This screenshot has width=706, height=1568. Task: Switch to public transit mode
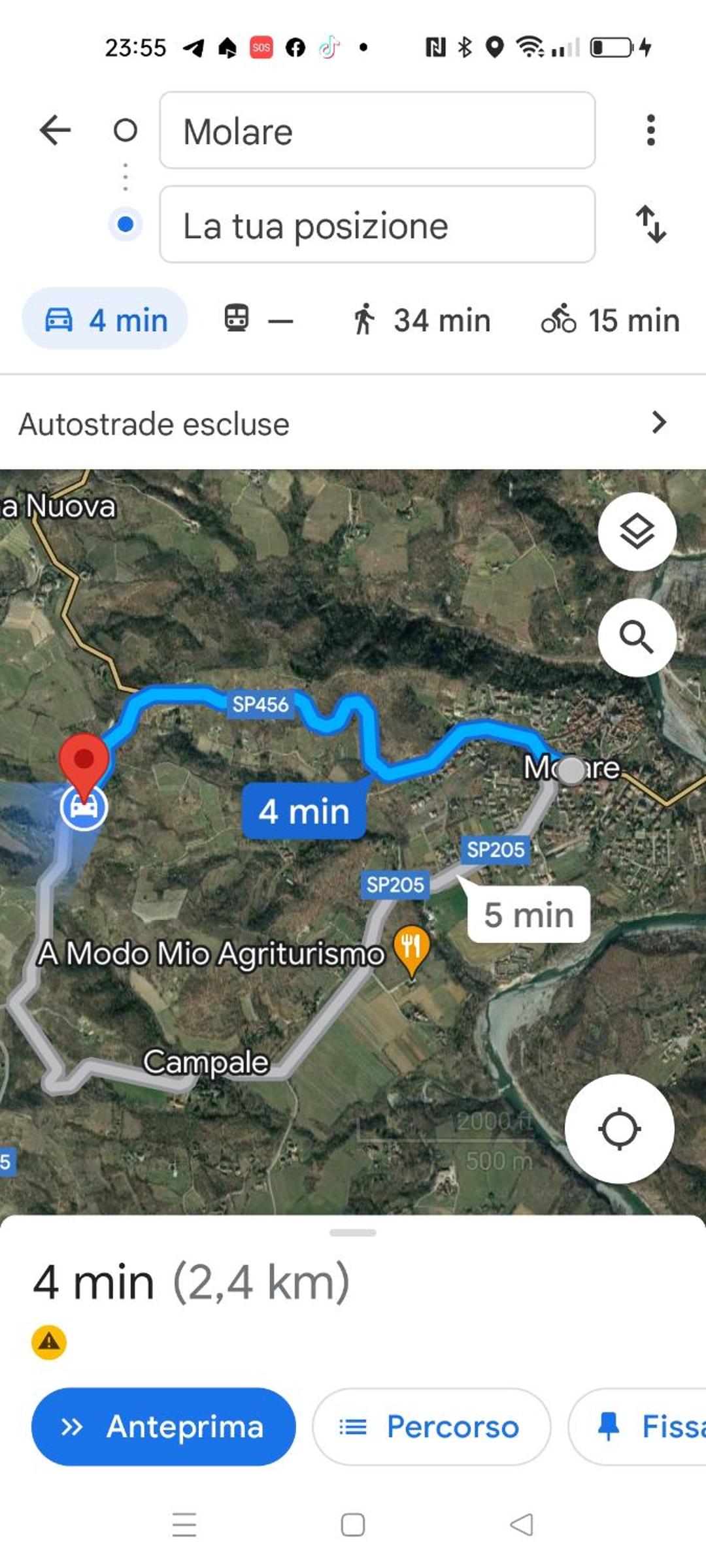click(259, 319)
